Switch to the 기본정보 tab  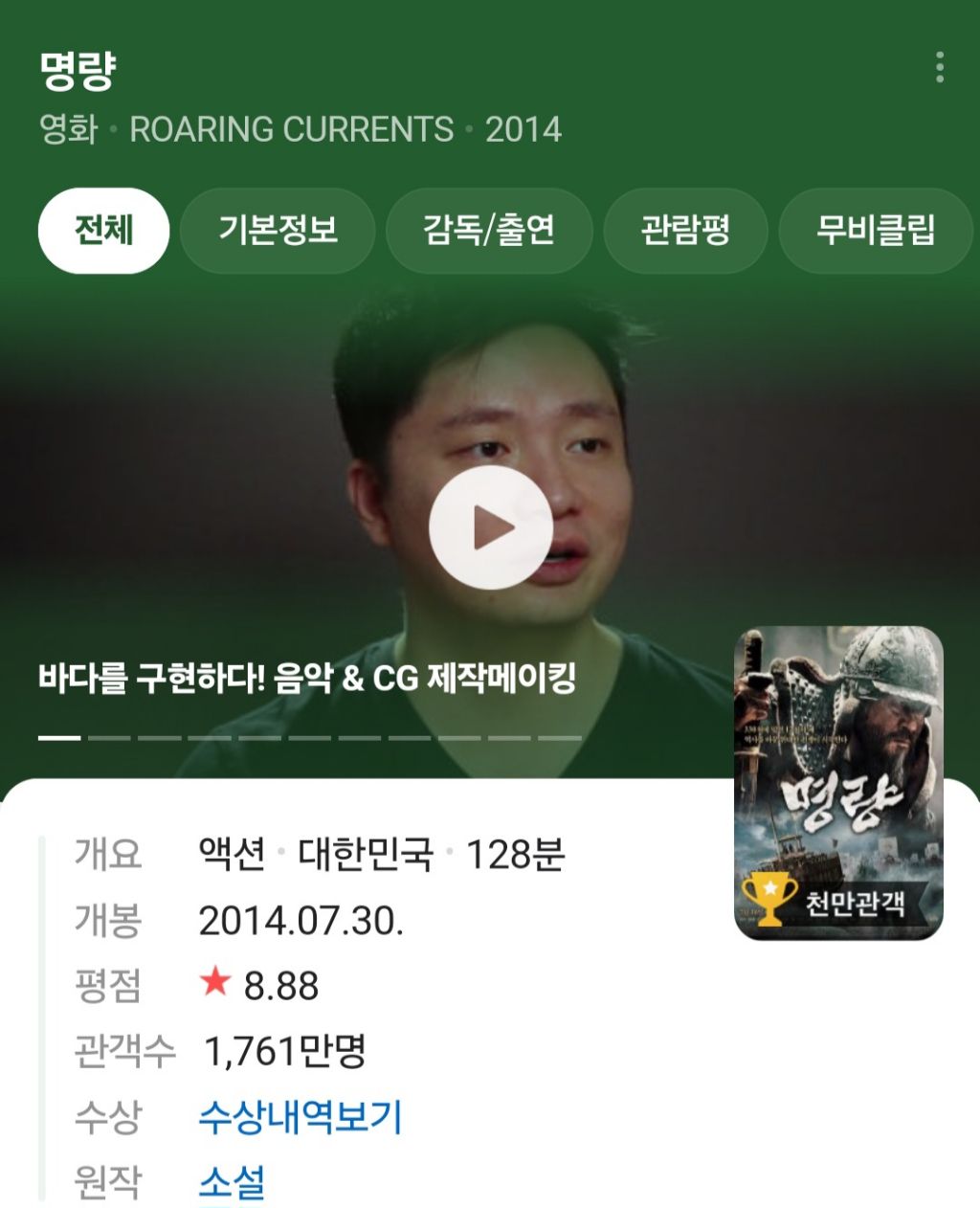pos(278,231)
